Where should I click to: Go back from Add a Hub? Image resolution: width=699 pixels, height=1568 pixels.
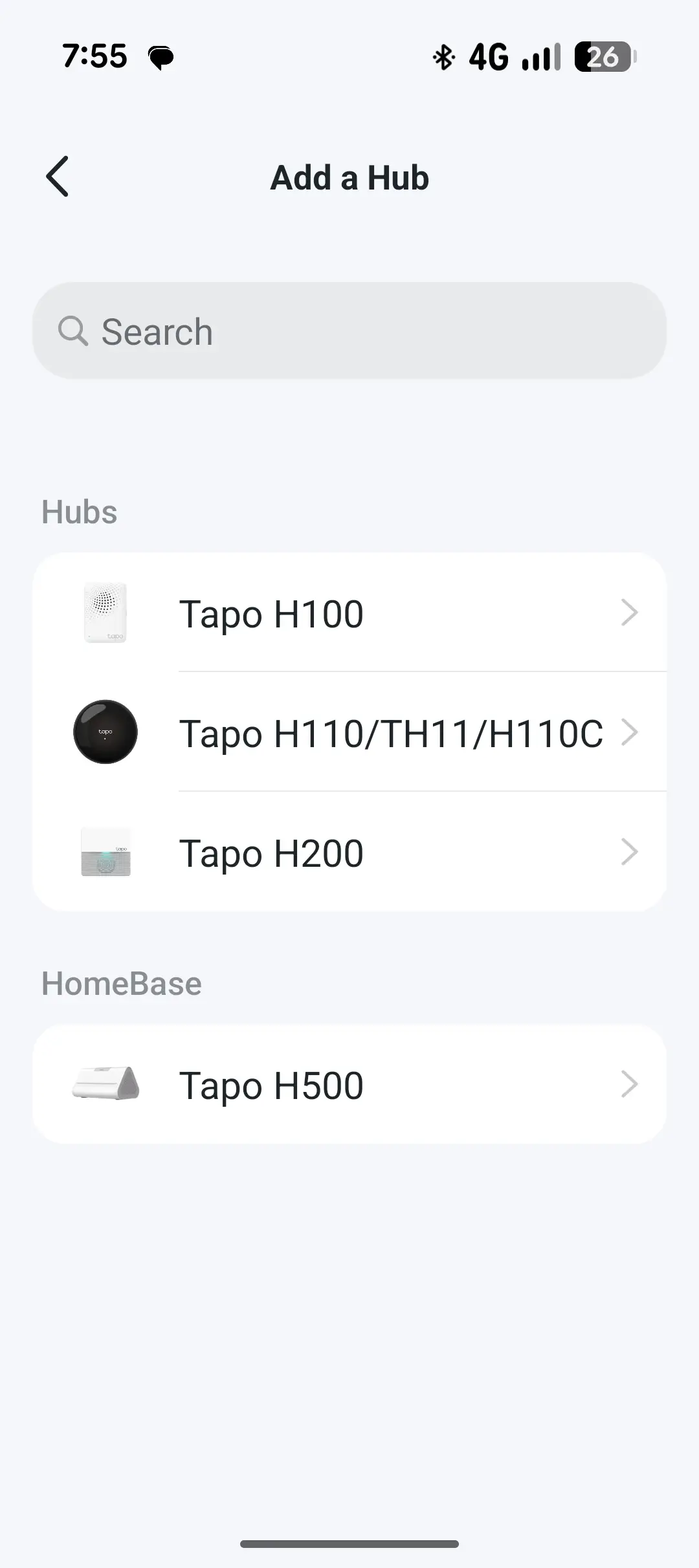pos(58,177)
